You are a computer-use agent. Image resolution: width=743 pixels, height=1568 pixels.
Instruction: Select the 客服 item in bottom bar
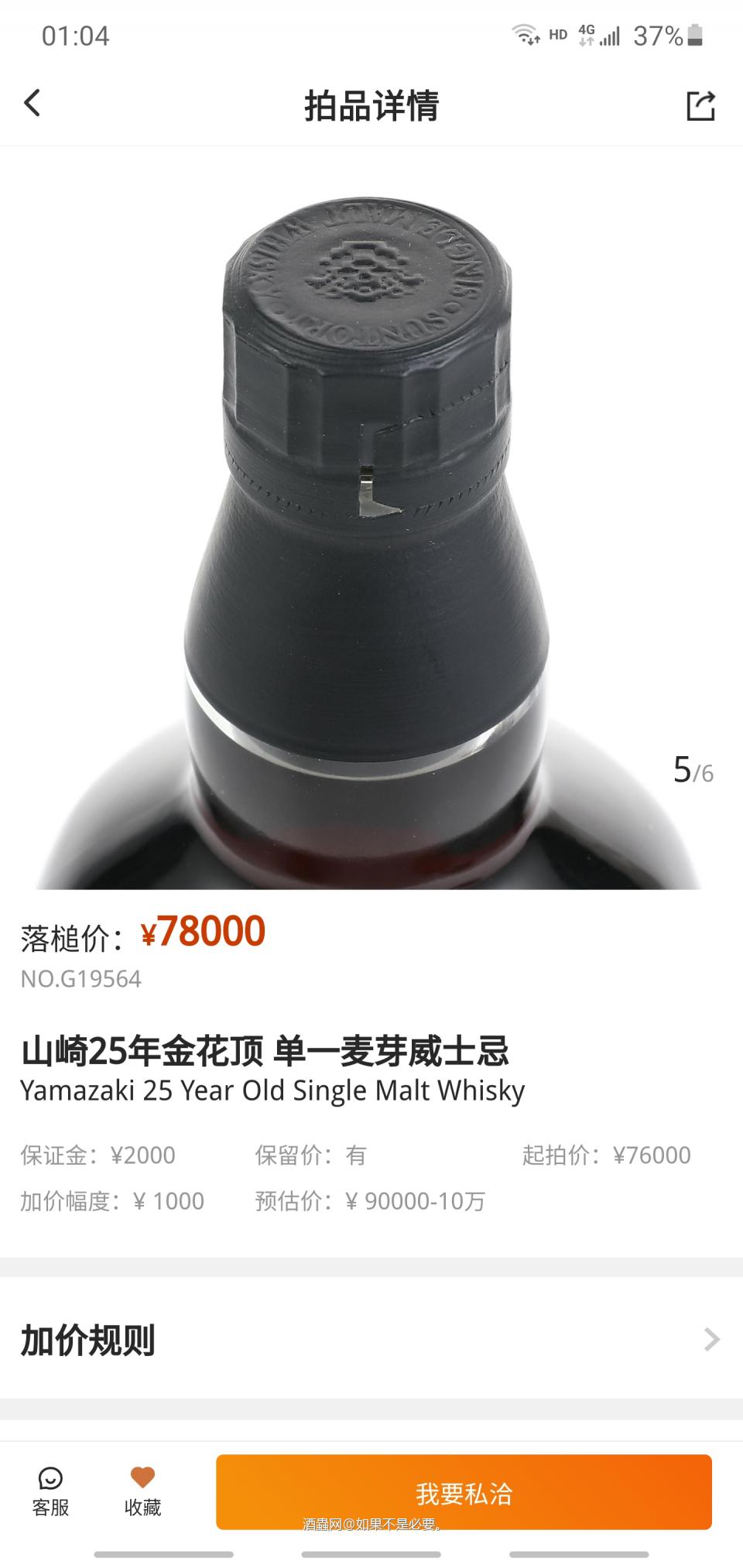(x=50, y=1490)
